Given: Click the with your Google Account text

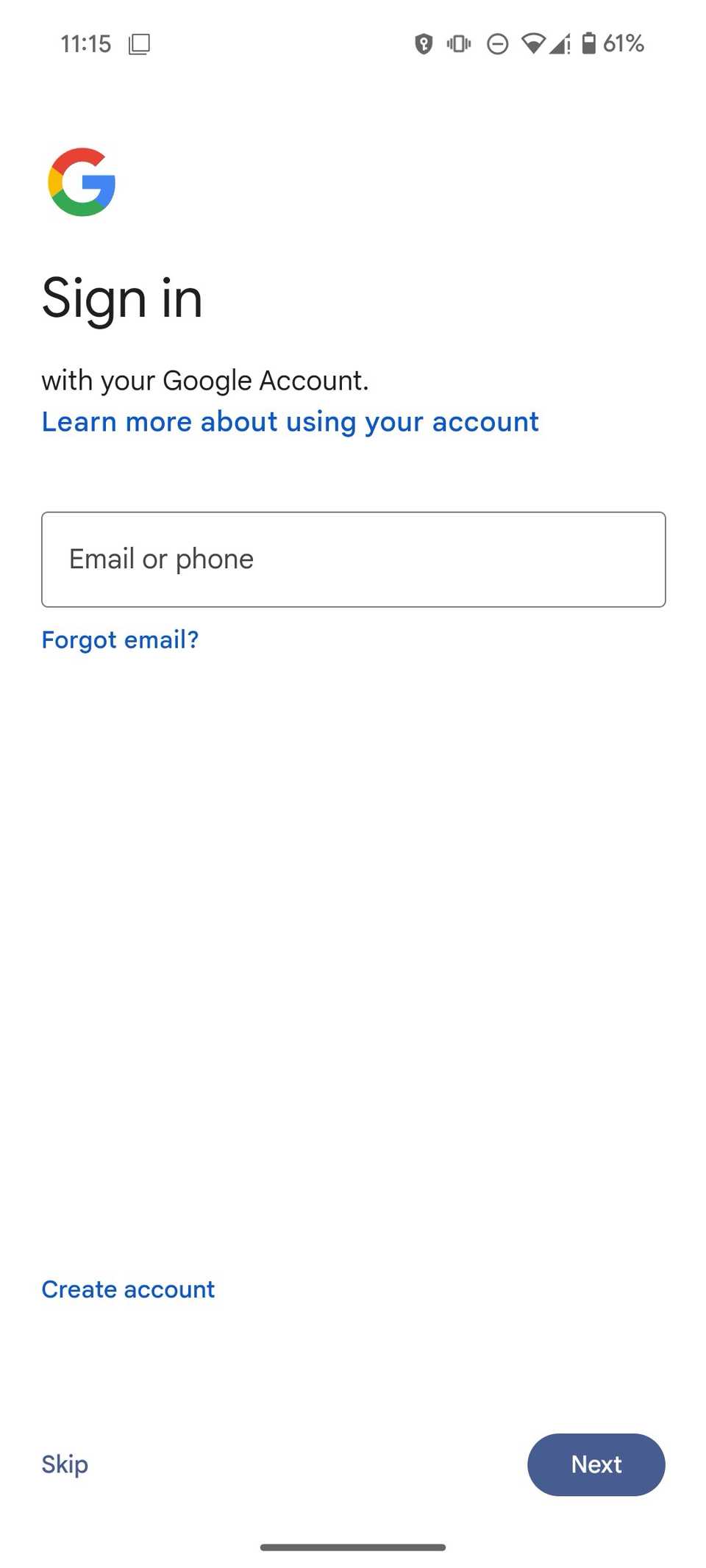Looking at the screenshot, I should pos(206,380).
